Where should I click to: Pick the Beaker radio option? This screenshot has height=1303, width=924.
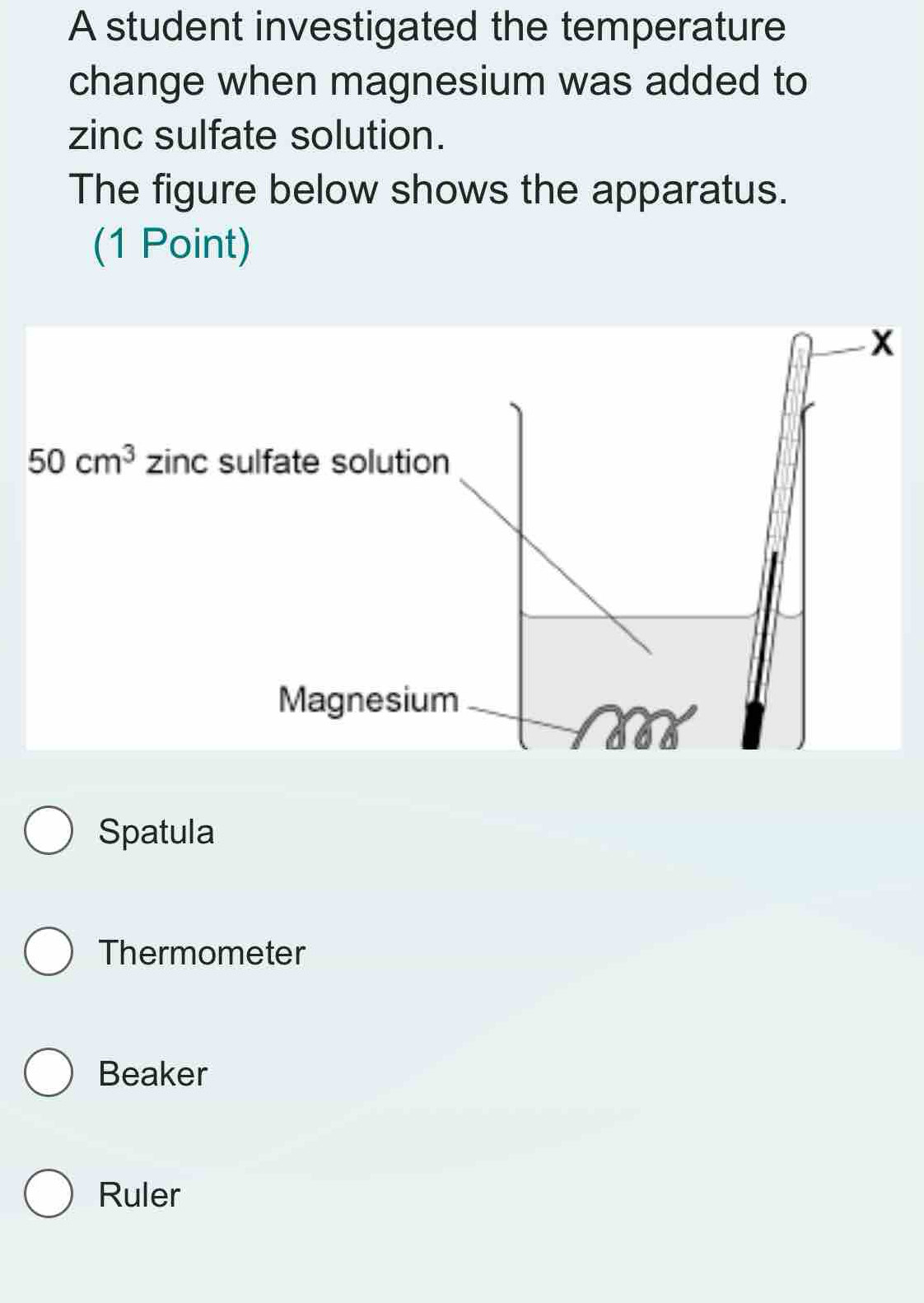pyautogui.click(x=49, y=1073)
